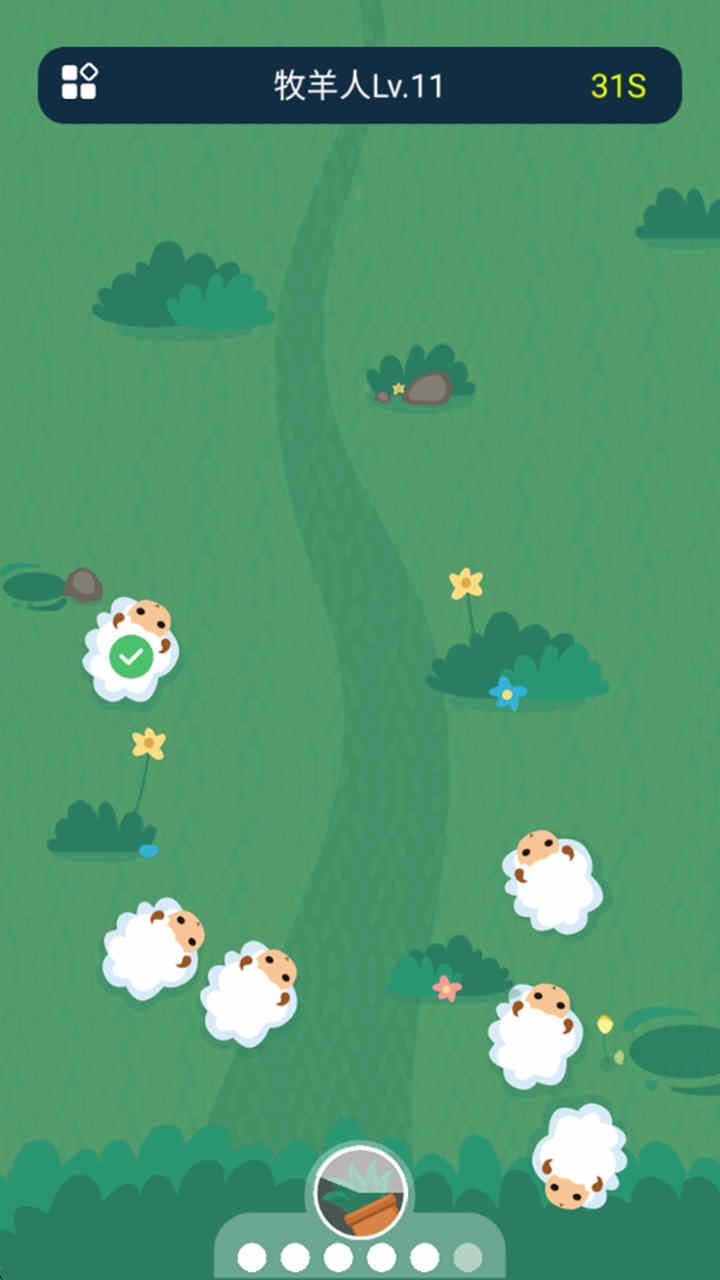Select the sheep marked with a green checkmark
720x1280 pixels.
coord(131,650)
